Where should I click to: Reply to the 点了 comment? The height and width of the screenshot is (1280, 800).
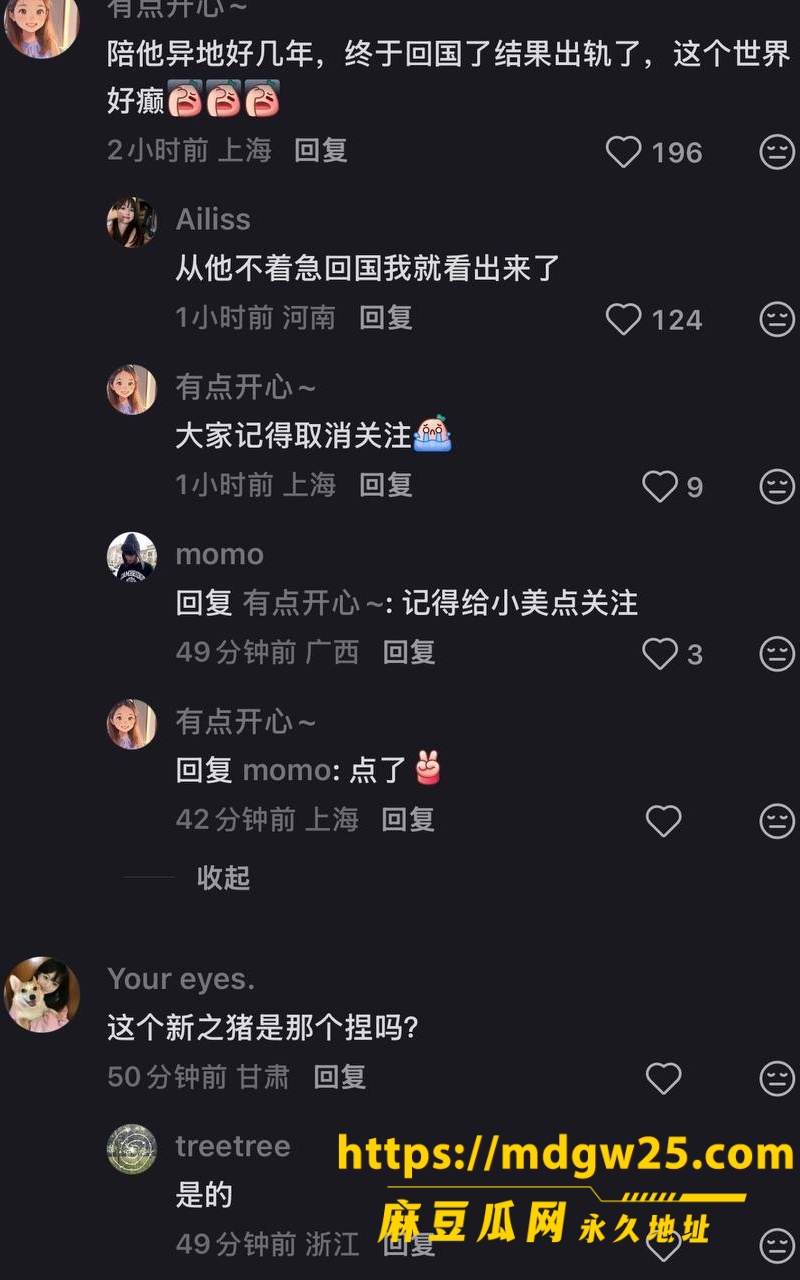(408, 820)
